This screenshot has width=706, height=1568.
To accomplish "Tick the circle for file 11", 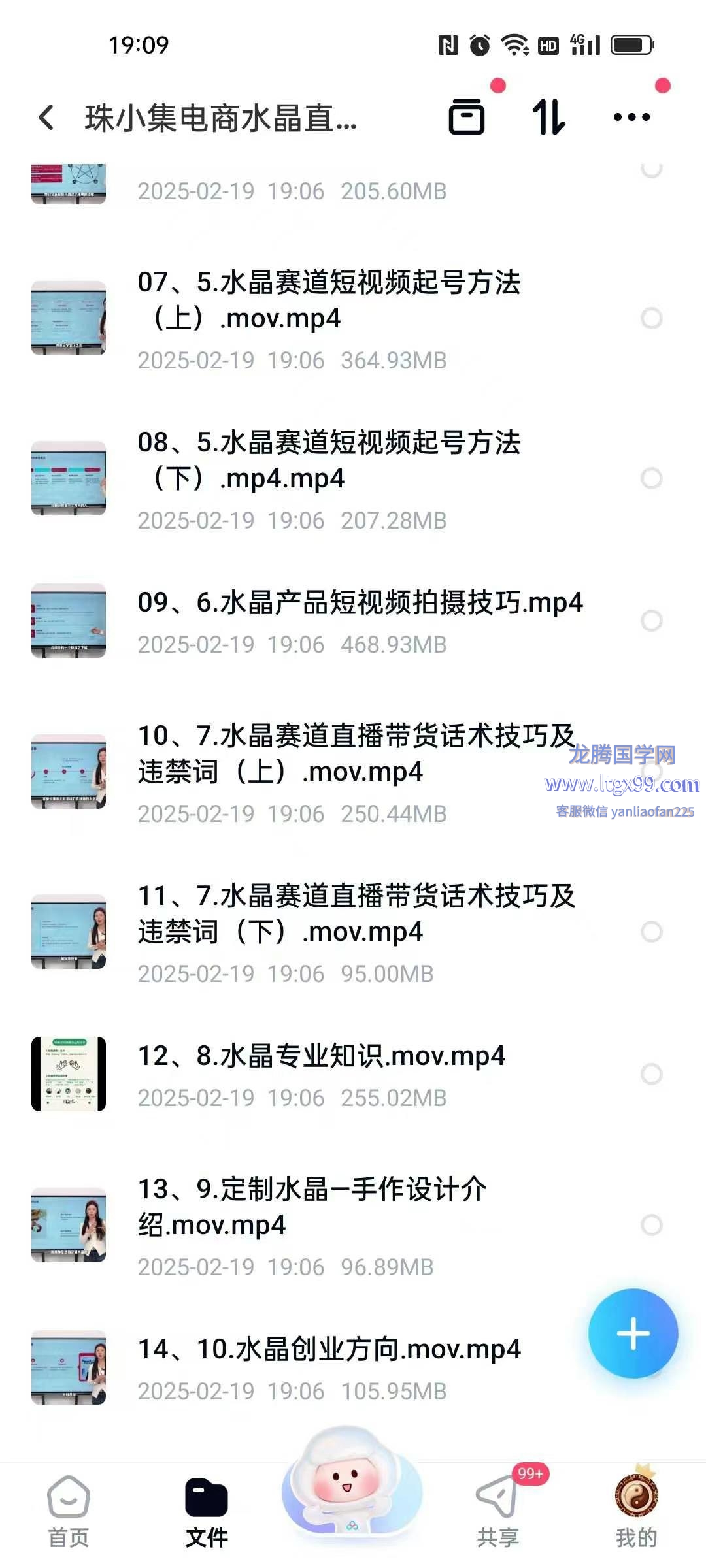I will coord(652,932).
